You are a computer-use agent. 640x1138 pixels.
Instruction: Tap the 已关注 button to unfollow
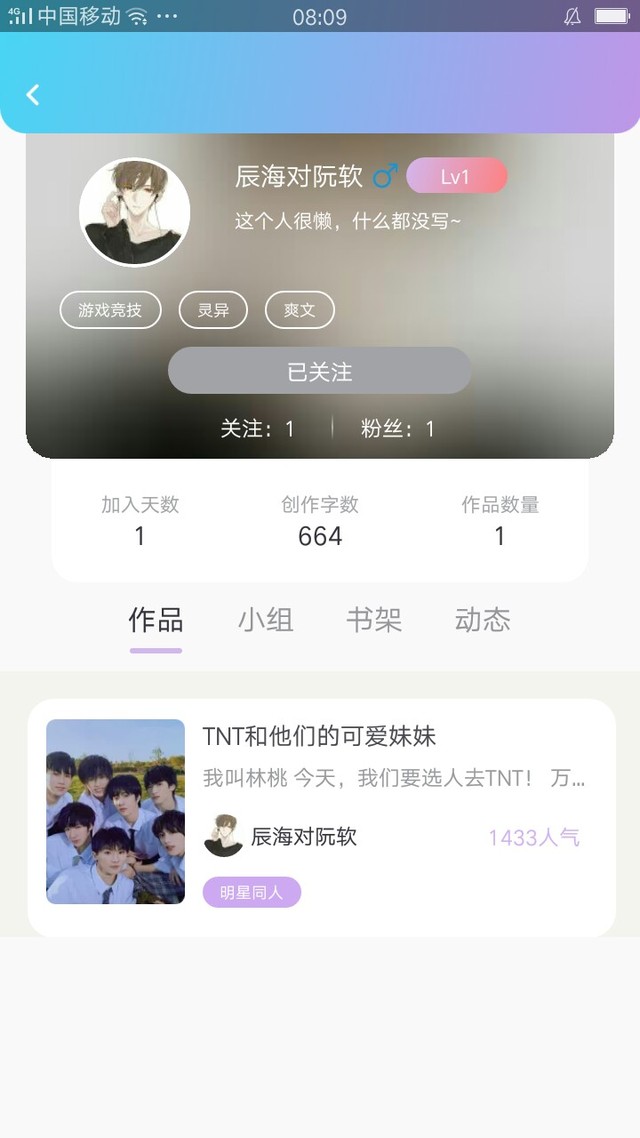coord(319,371)
